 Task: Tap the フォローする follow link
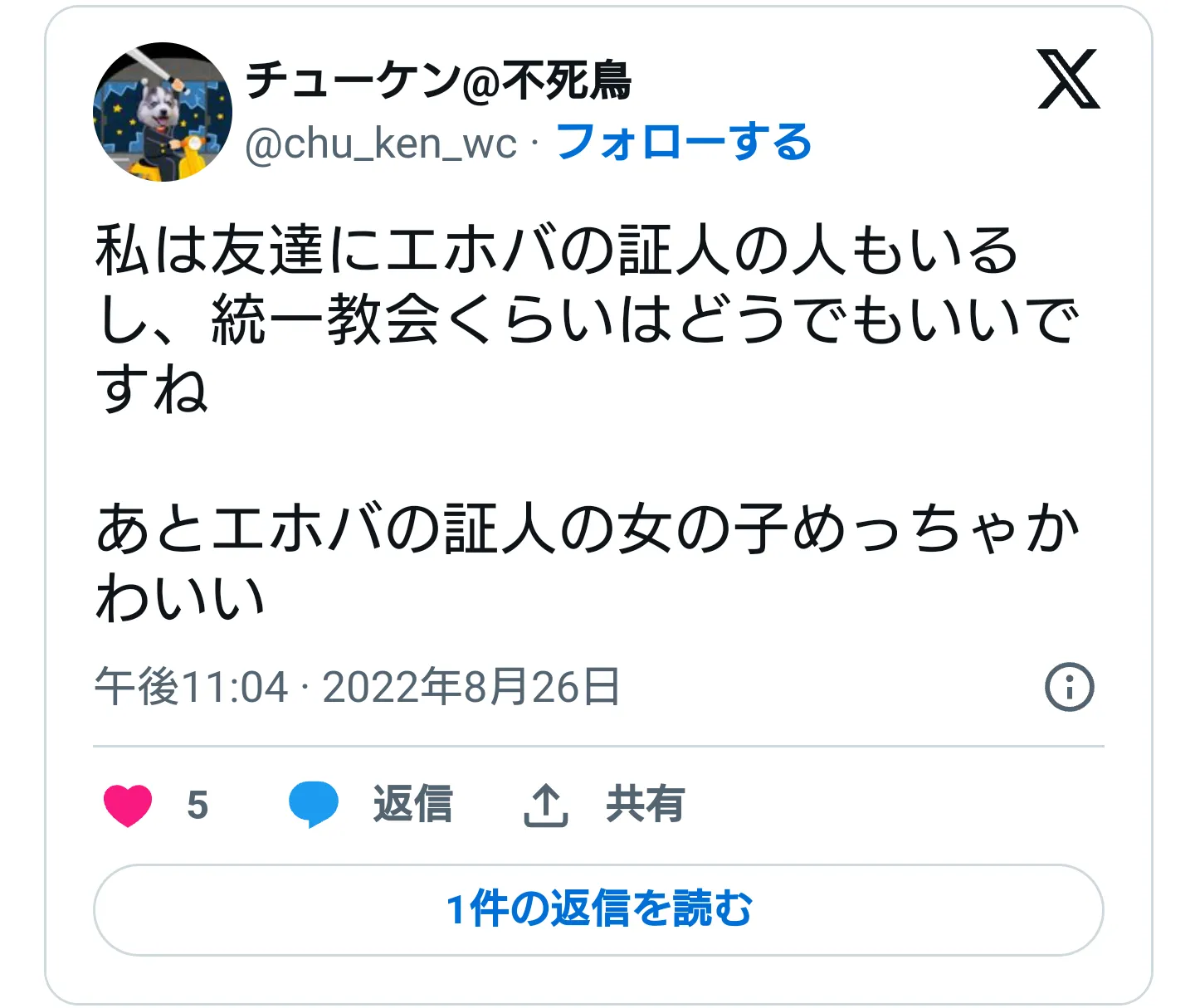click(684, 143)
